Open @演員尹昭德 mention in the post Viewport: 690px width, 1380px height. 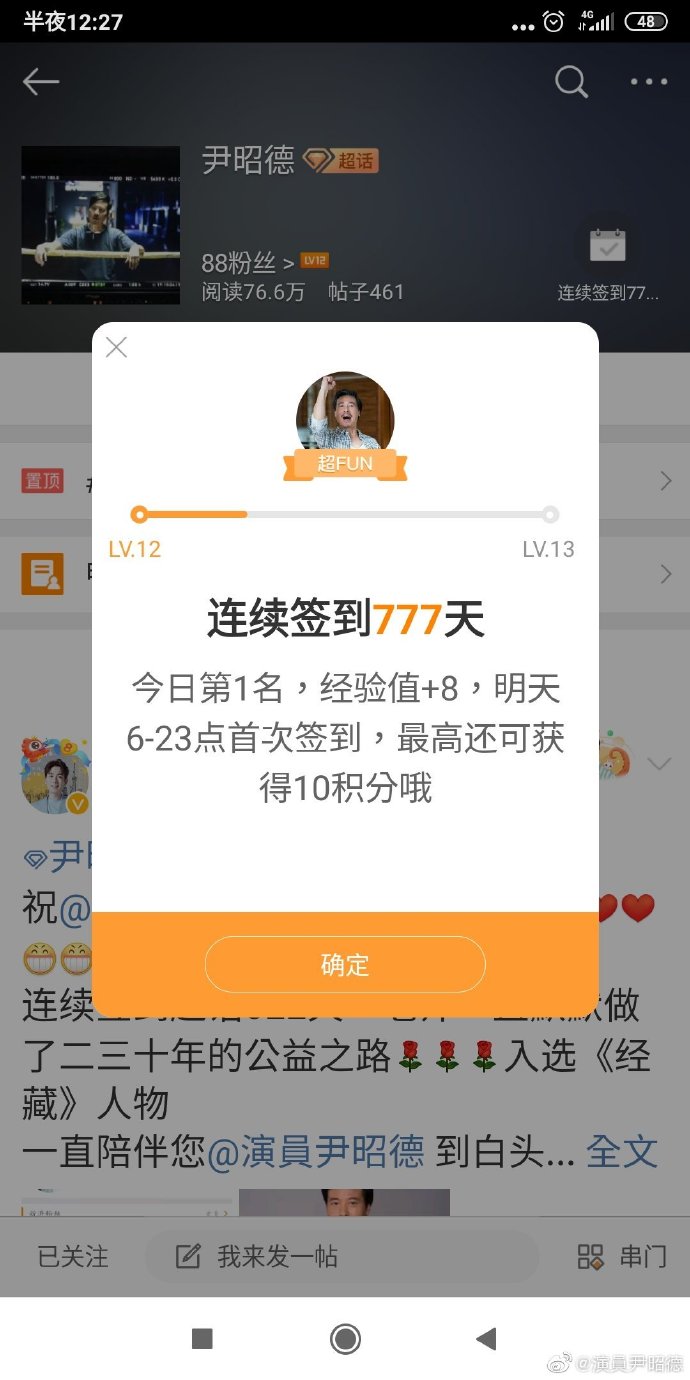(x=315, y=1151)
